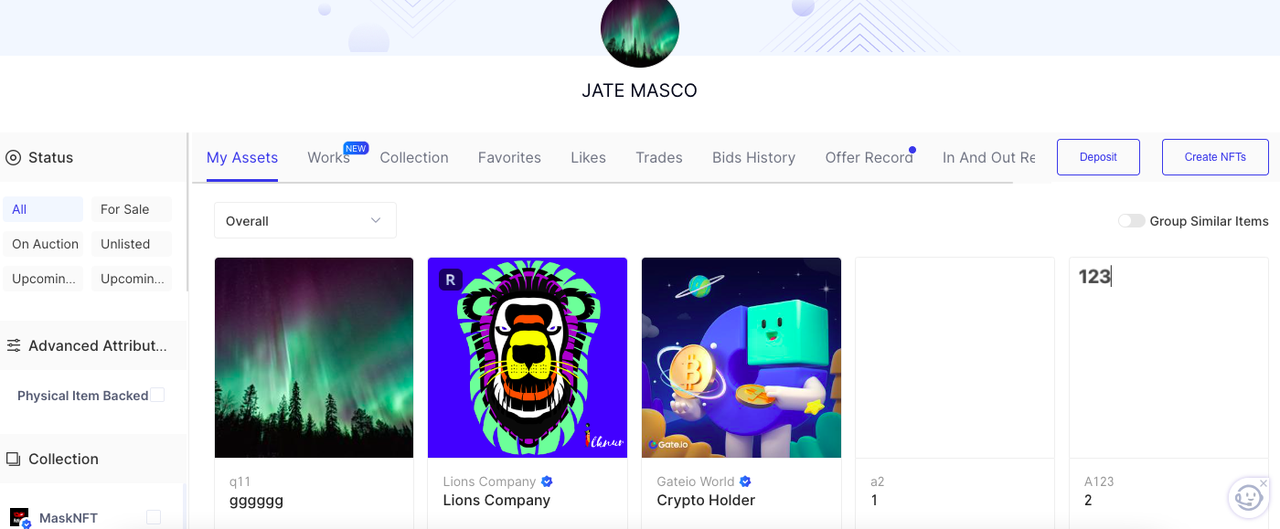Toggle Group Similar Items switch
The width and height of the screenshot is (1280, 529).
tap(1131, 221)
